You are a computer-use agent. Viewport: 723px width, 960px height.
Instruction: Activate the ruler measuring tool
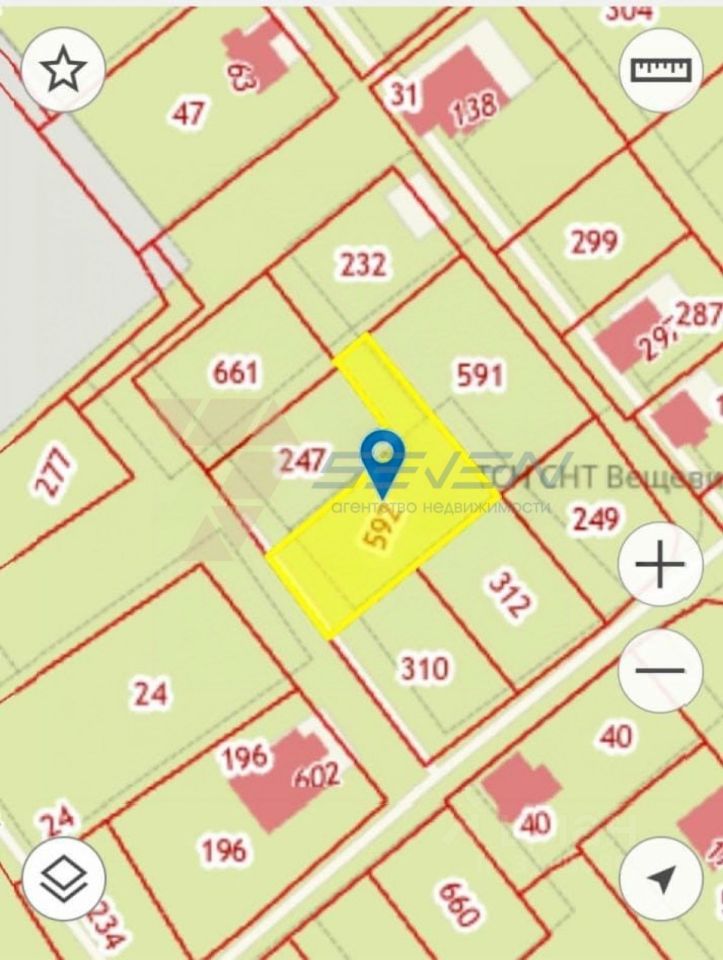[659, 70]
